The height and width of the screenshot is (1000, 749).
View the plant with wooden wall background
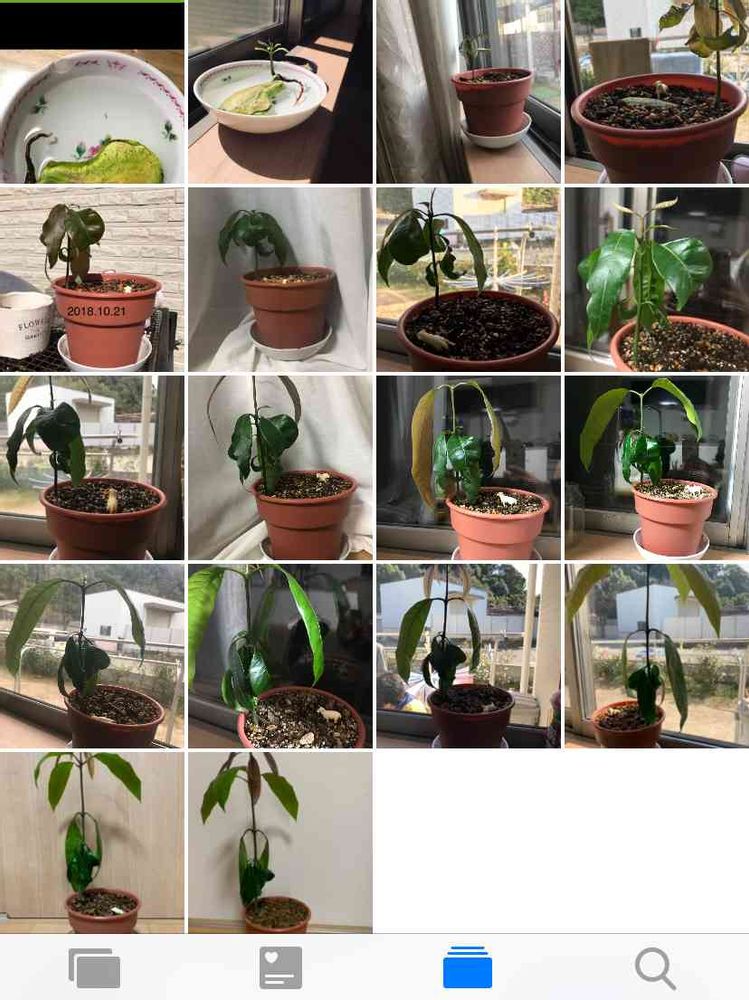click(92, 842)
